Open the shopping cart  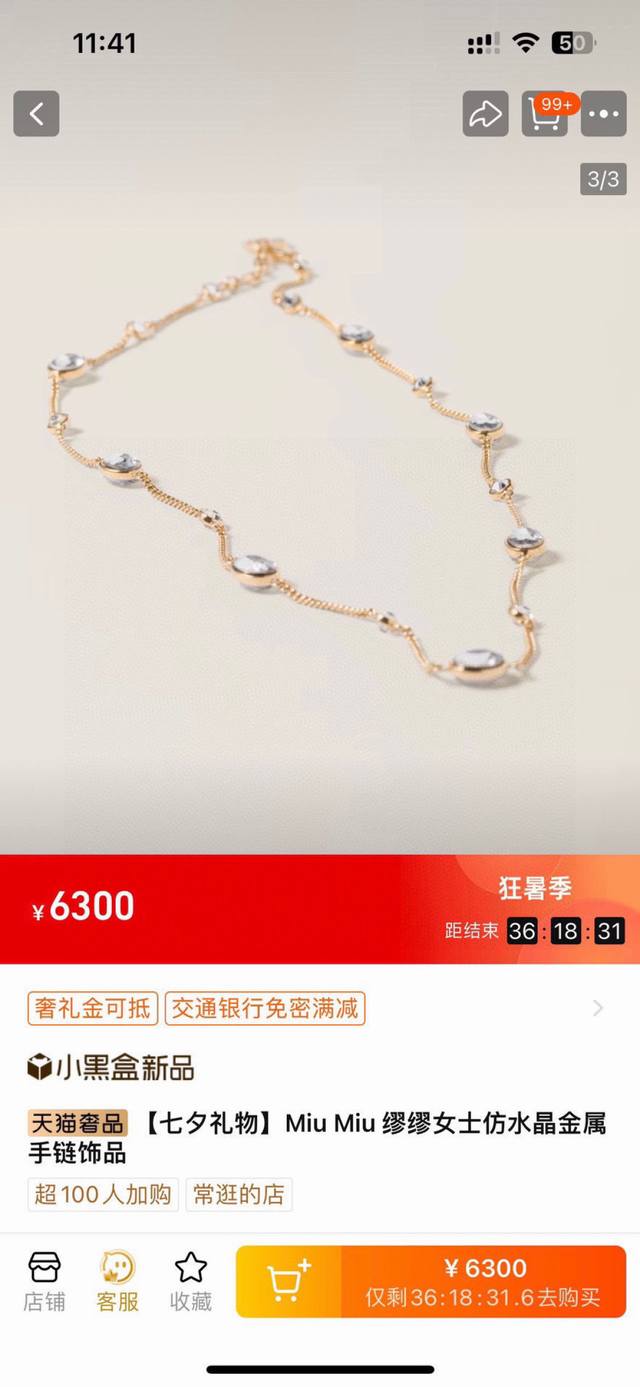click(x=544, y=114)
